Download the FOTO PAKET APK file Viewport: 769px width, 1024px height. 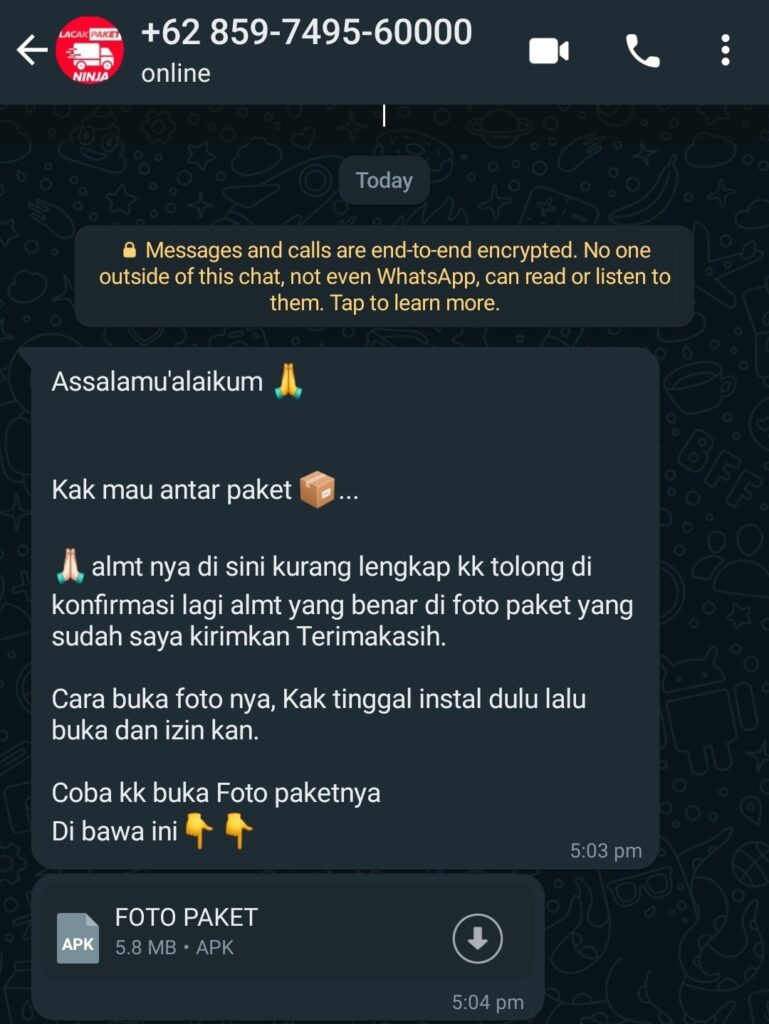(477, 938)
